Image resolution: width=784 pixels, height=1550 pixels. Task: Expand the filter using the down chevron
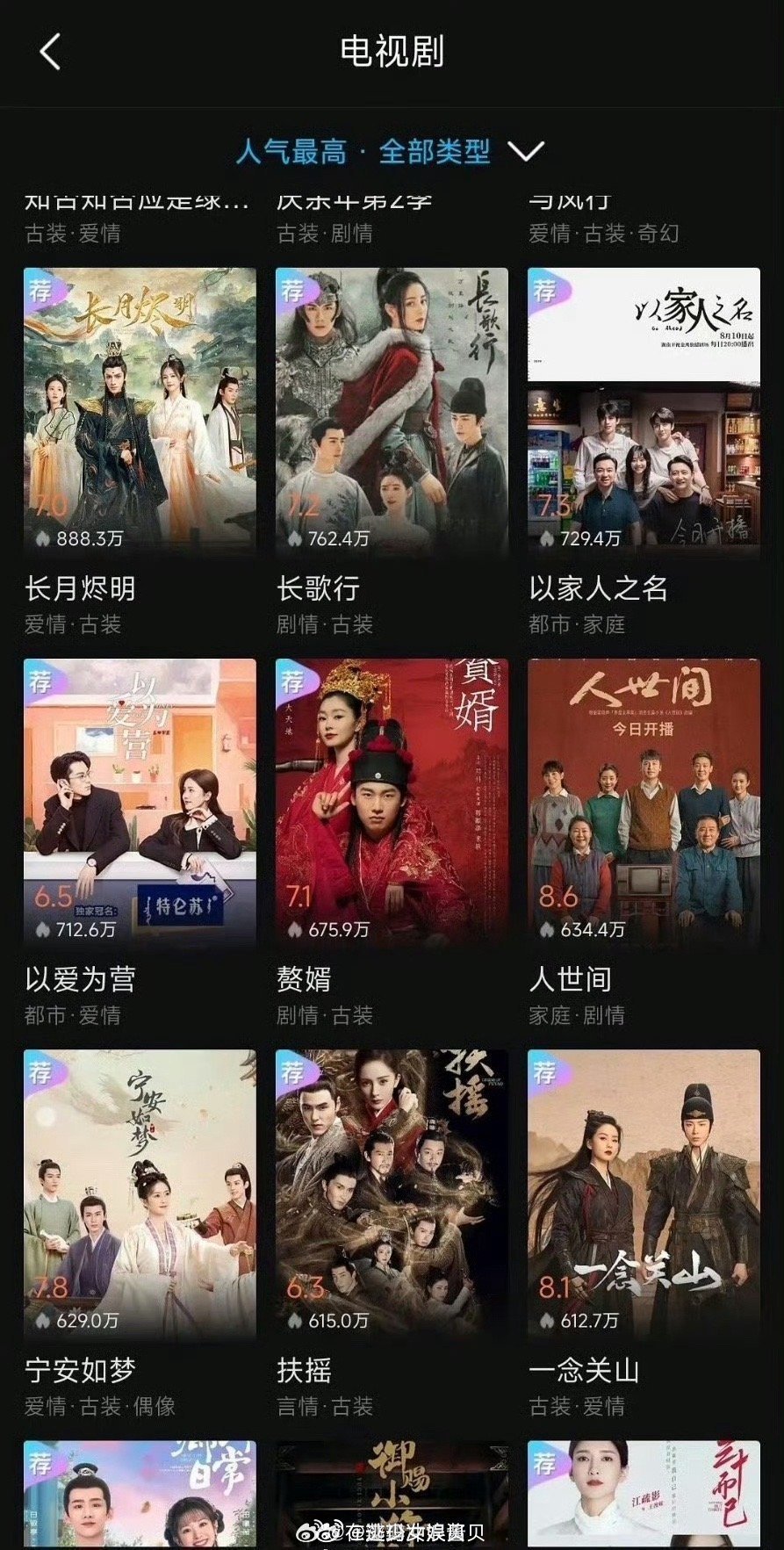tap(527, 151)
